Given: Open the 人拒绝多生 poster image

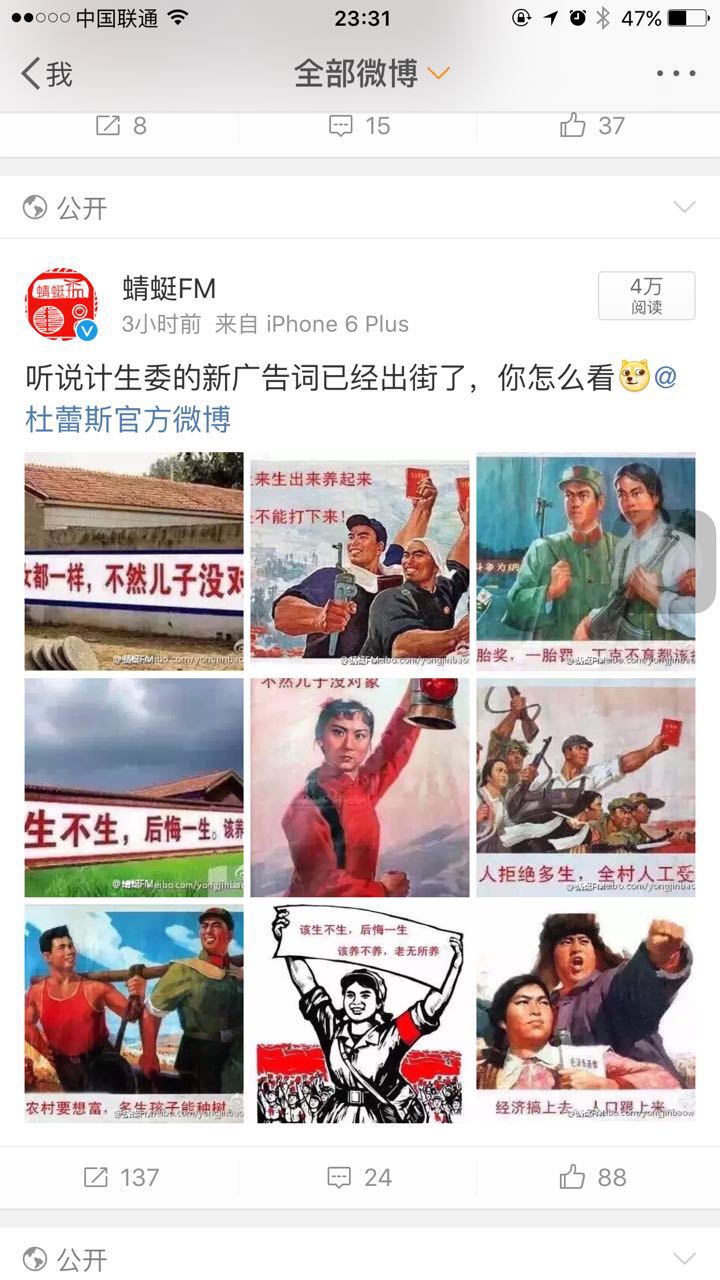Looking at the screenshot, I should click(x=586, y=787).
